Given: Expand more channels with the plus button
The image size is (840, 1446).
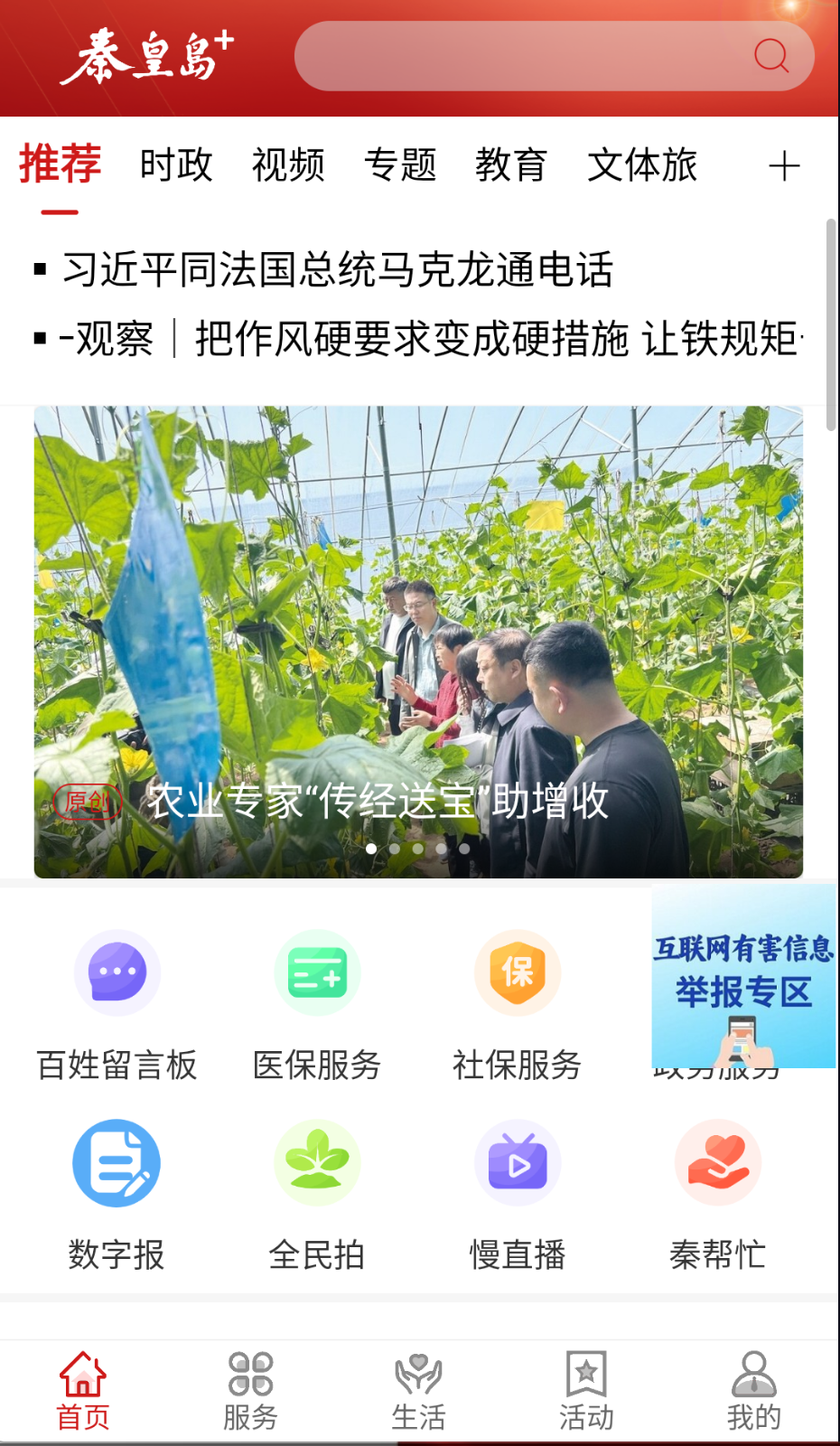Looking at the screenshot, I should 785,165.
